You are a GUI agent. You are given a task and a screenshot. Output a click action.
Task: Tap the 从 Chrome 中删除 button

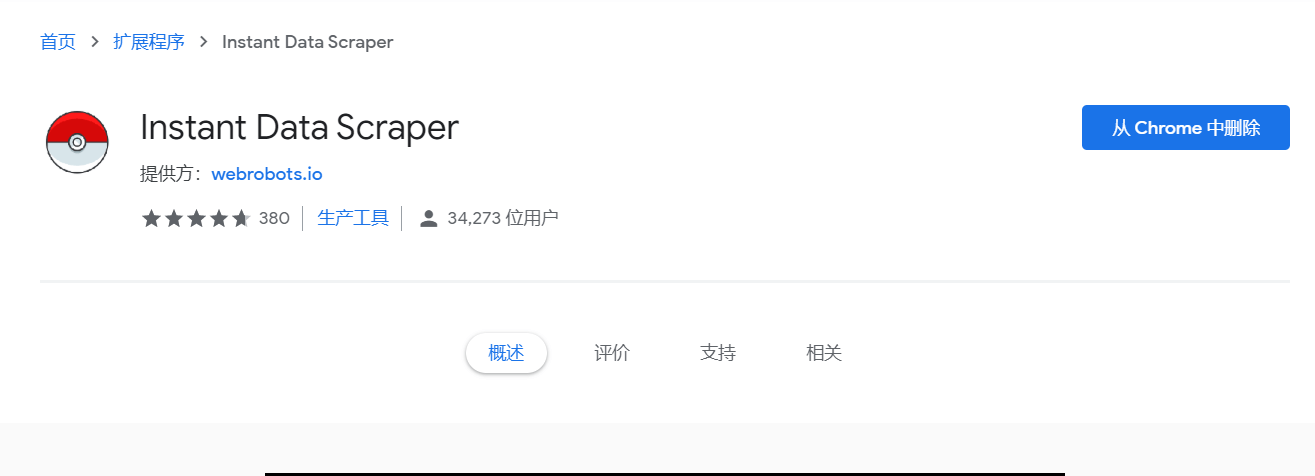pyautogui.click(x=1185, y=128)
